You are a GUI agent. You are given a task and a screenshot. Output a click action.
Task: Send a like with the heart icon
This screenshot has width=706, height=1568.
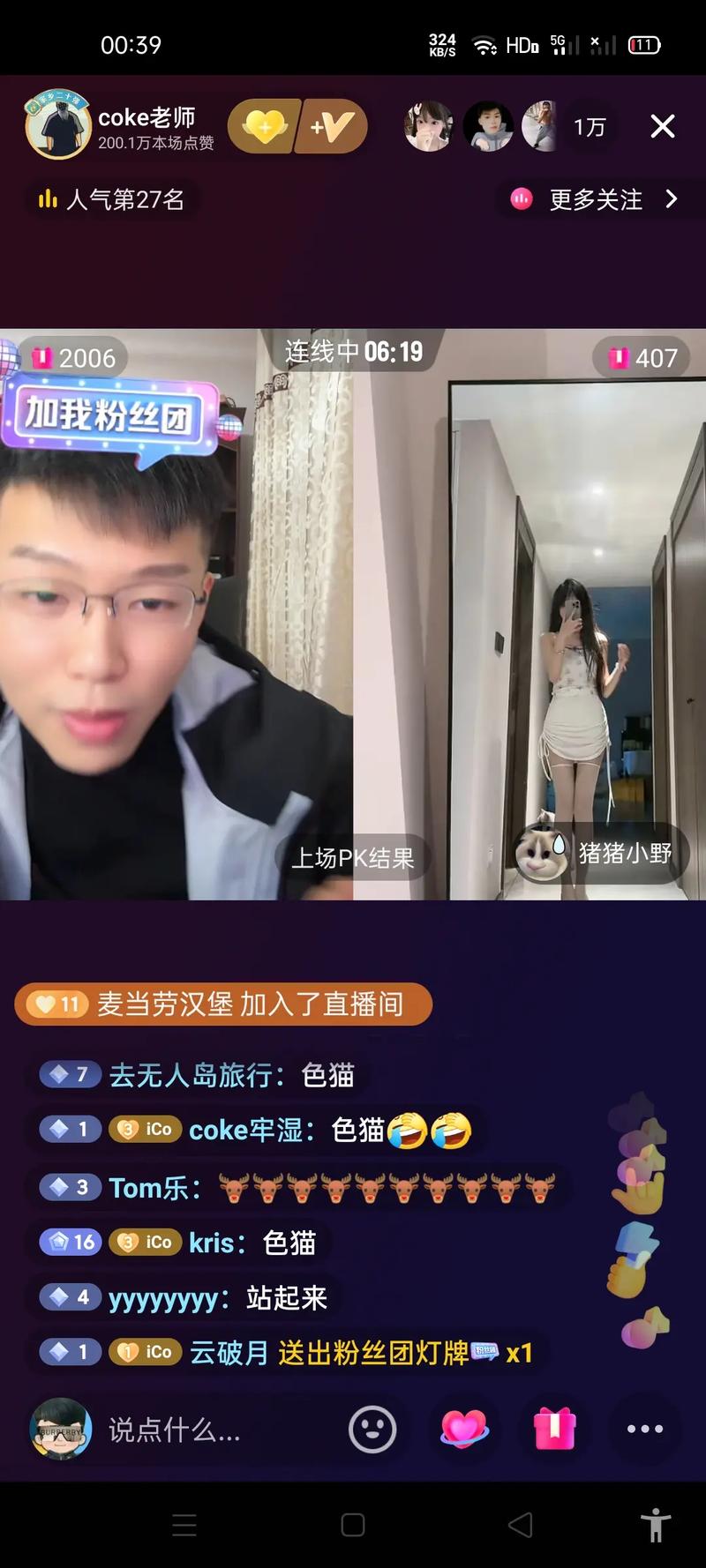click(x=464, y=1429)
